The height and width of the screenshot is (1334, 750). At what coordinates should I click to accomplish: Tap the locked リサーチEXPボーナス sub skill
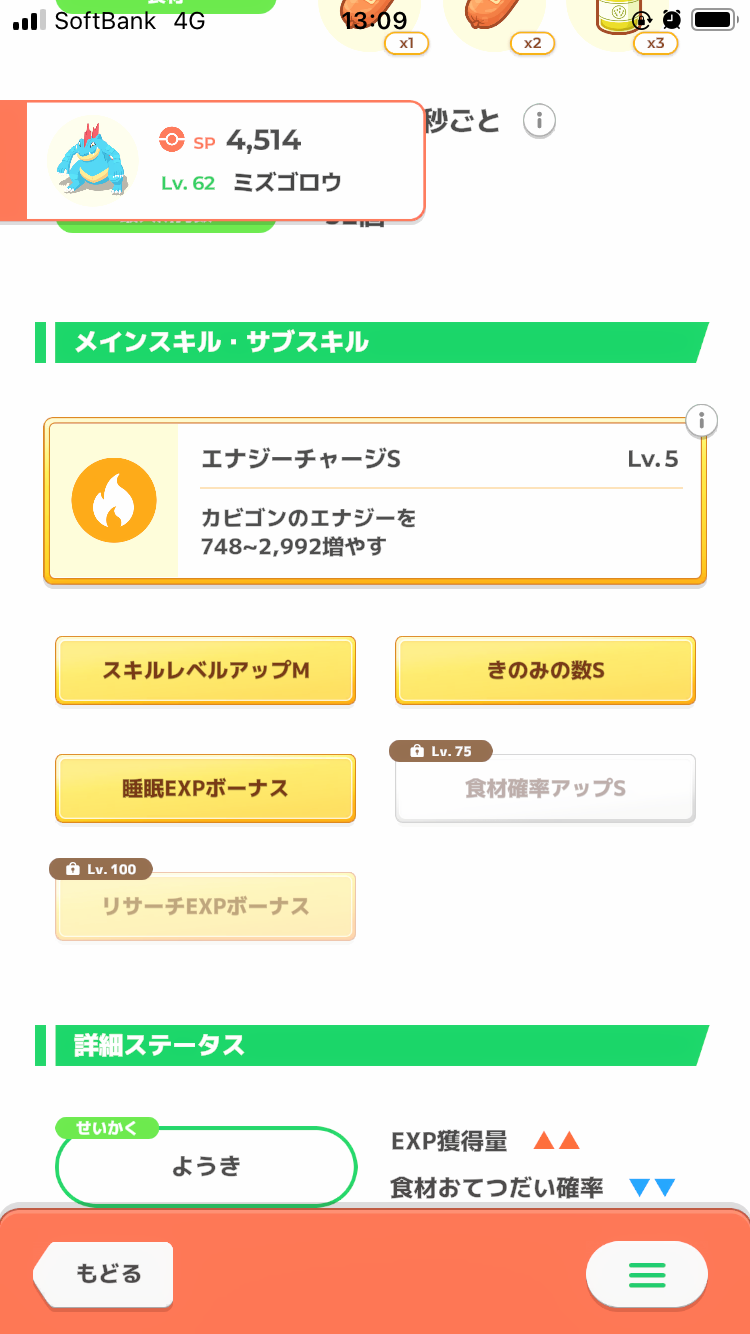click(x=205, y=906)
